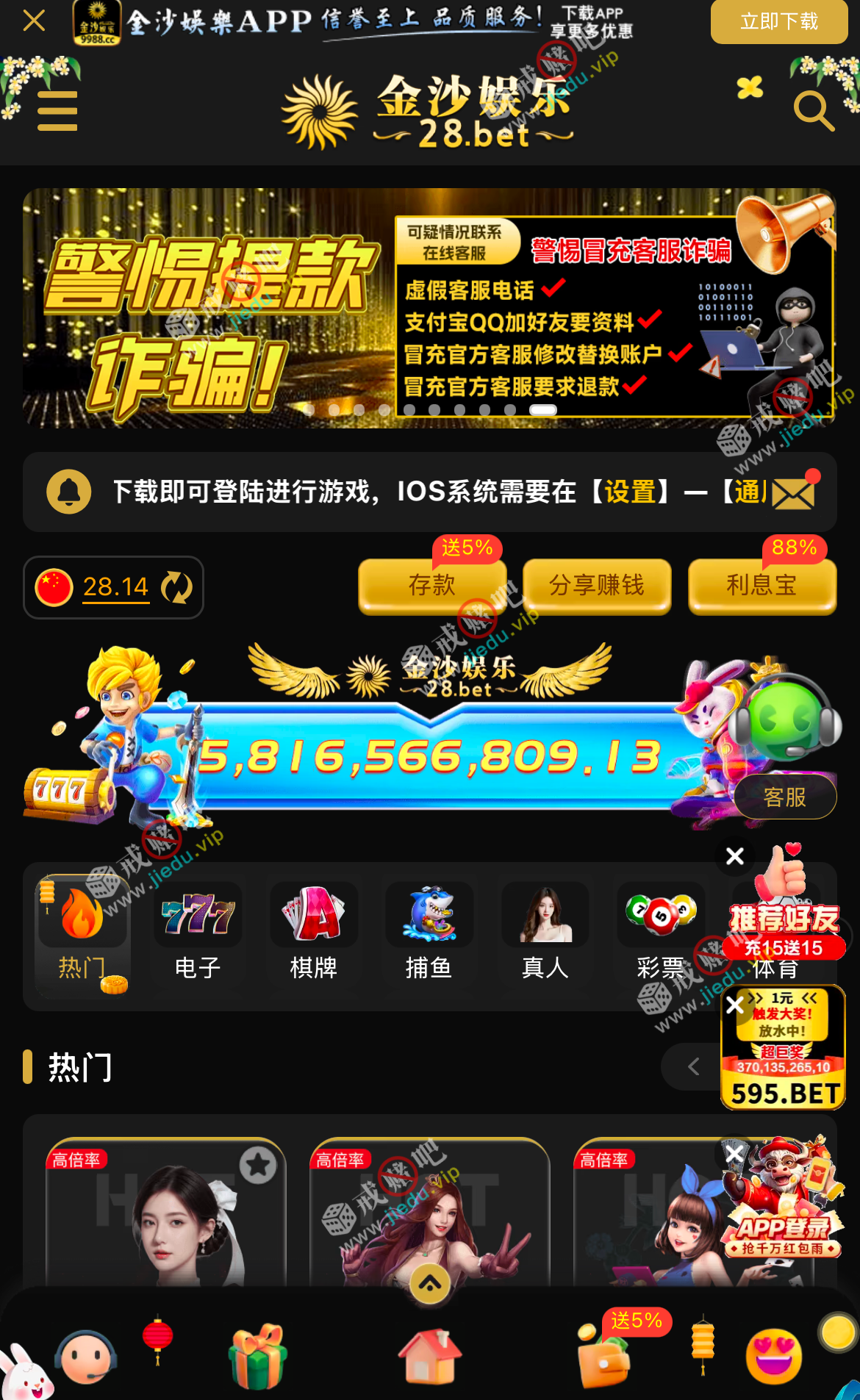Open the search magnifier icon
Image resolution: width=860 pixels, height=1400 pixels.
814,112
